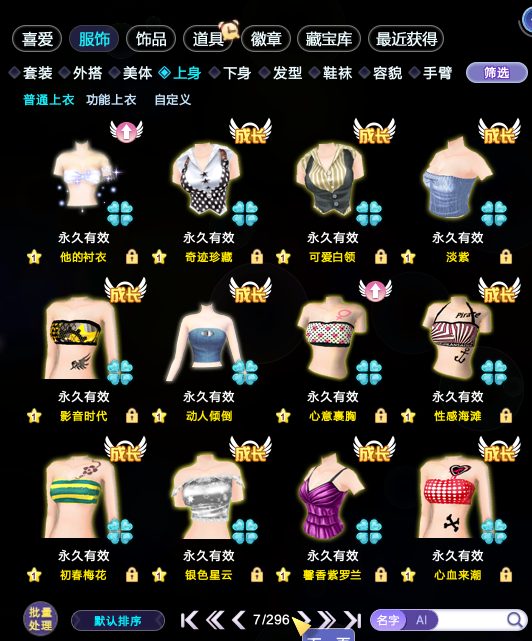This screenshot has height=641, width=532.
Task: Select the 下身 category
Action: click(x=231, y=73)
